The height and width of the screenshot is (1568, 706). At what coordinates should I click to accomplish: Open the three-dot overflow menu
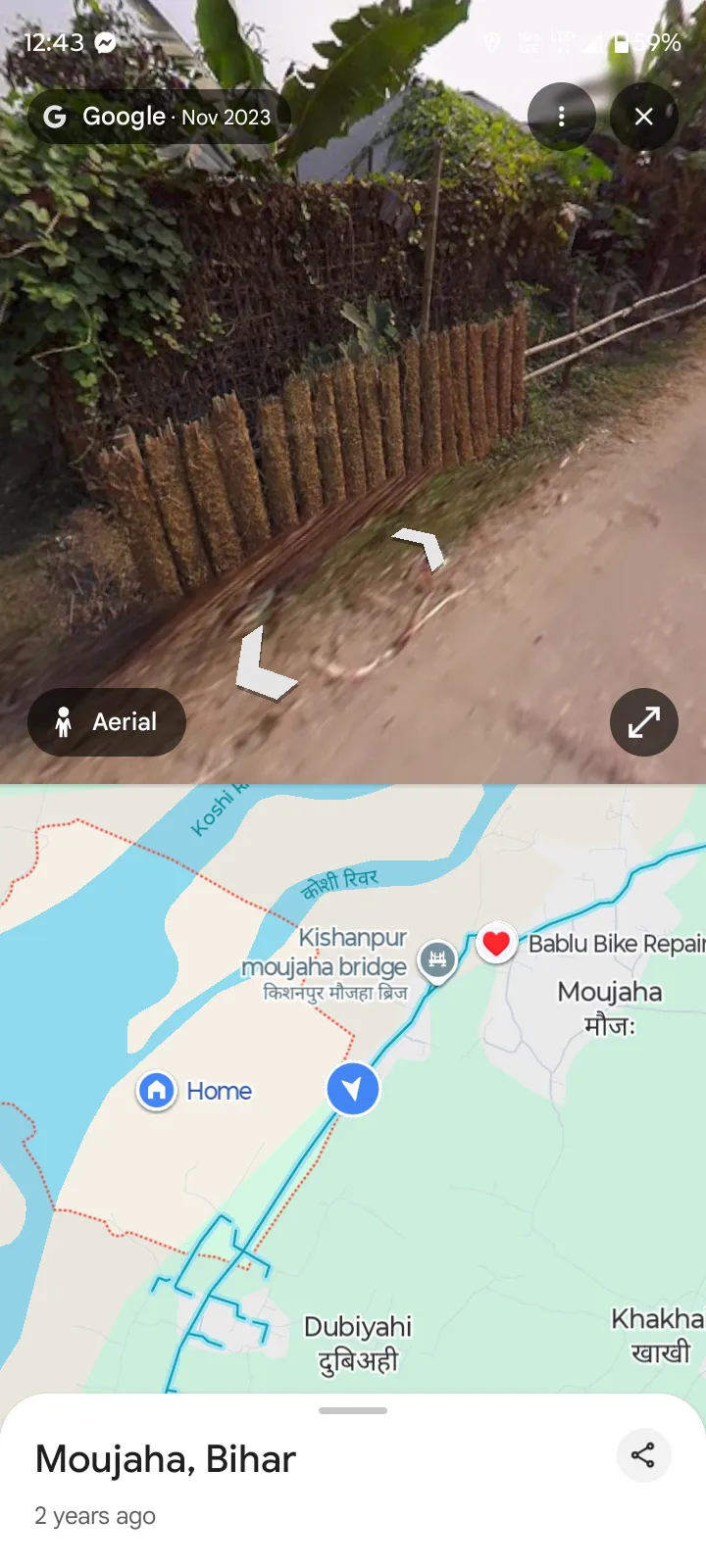pos(561,117)
